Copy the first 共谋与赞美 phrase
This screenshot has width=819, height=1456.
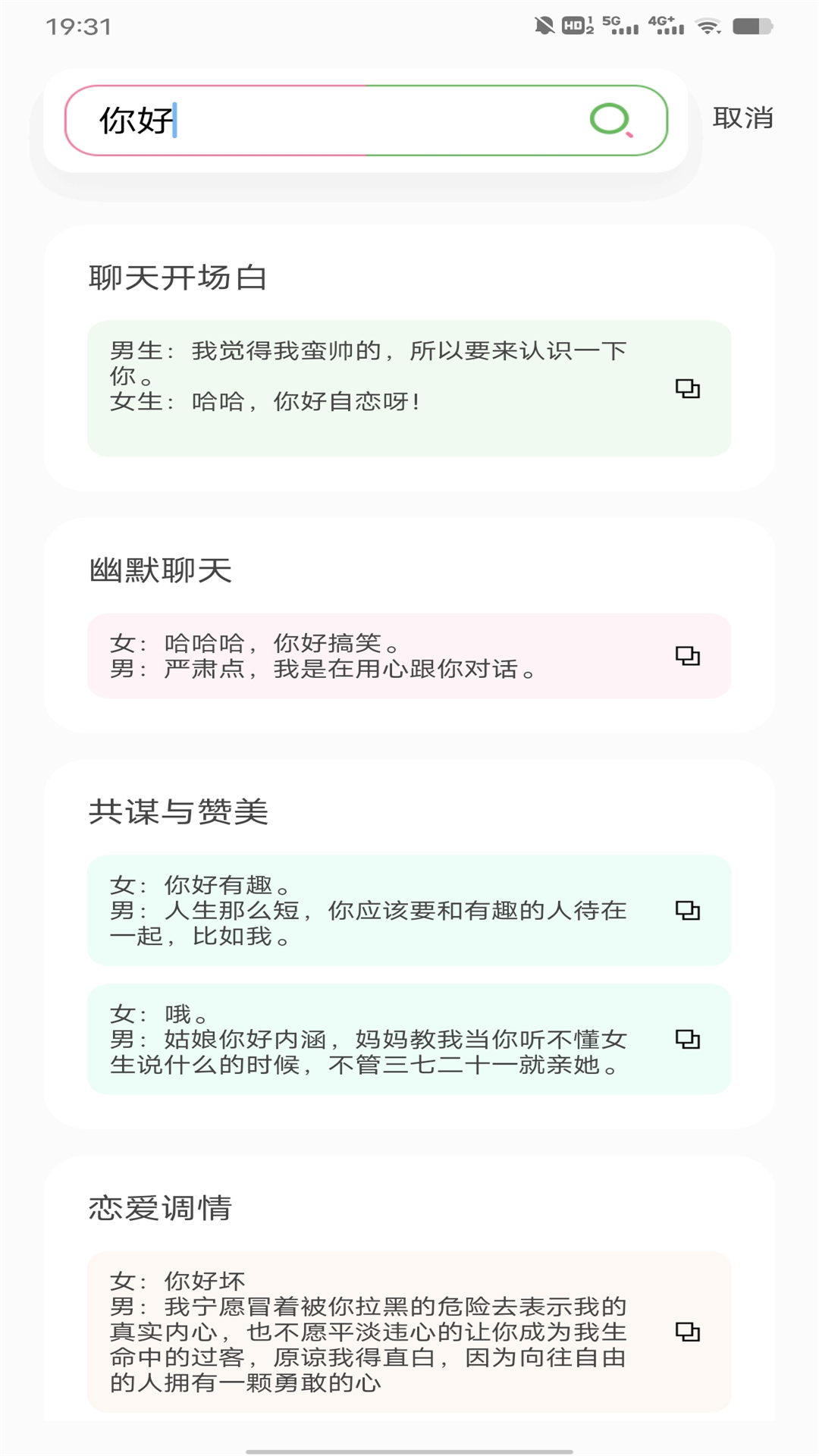pyautogui.click(x=687, y=911)
